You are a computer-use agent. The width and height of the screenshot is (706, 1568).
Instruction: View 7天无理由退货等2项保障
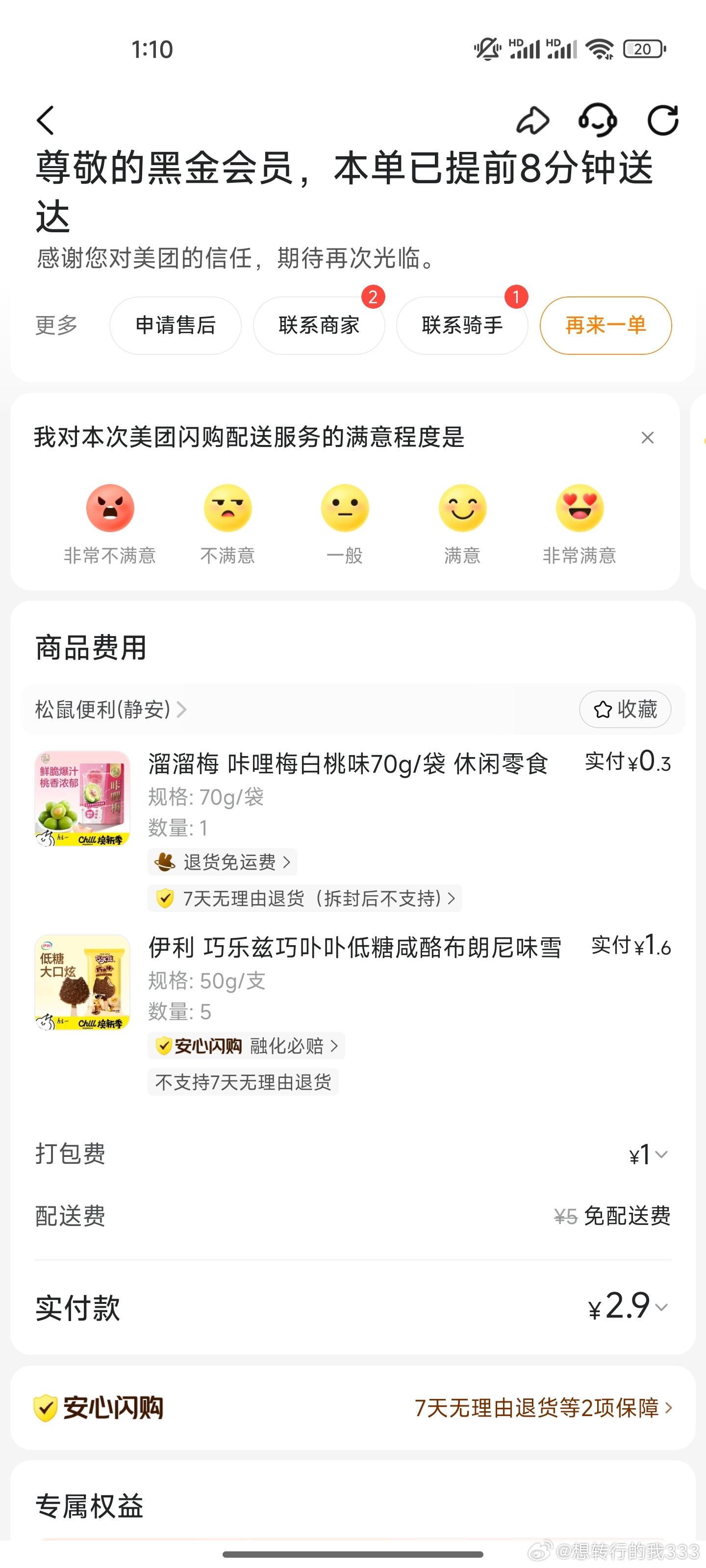542,1407
